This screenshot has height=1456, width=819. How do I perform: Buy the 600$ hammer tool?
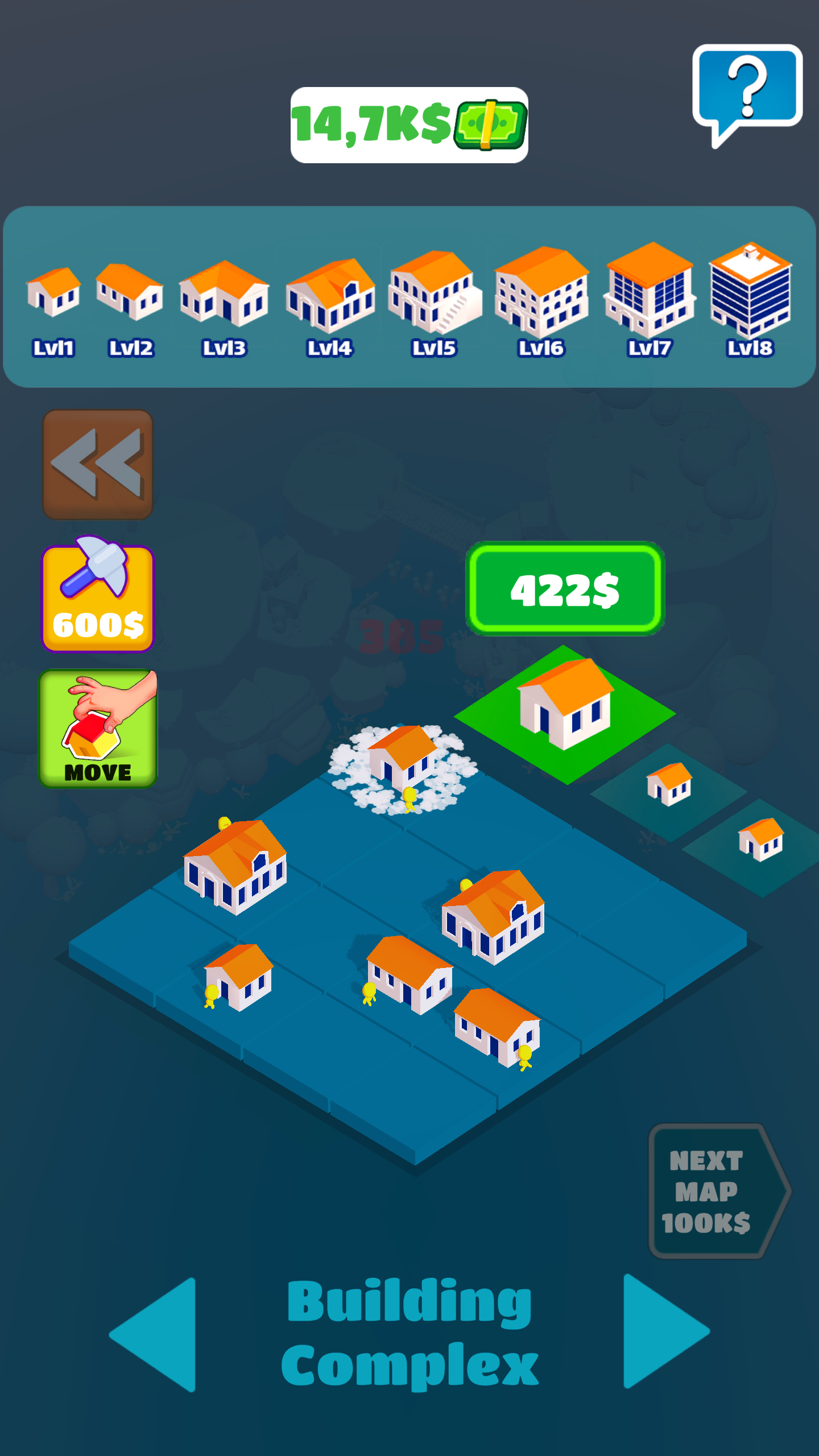pos(98,597)
